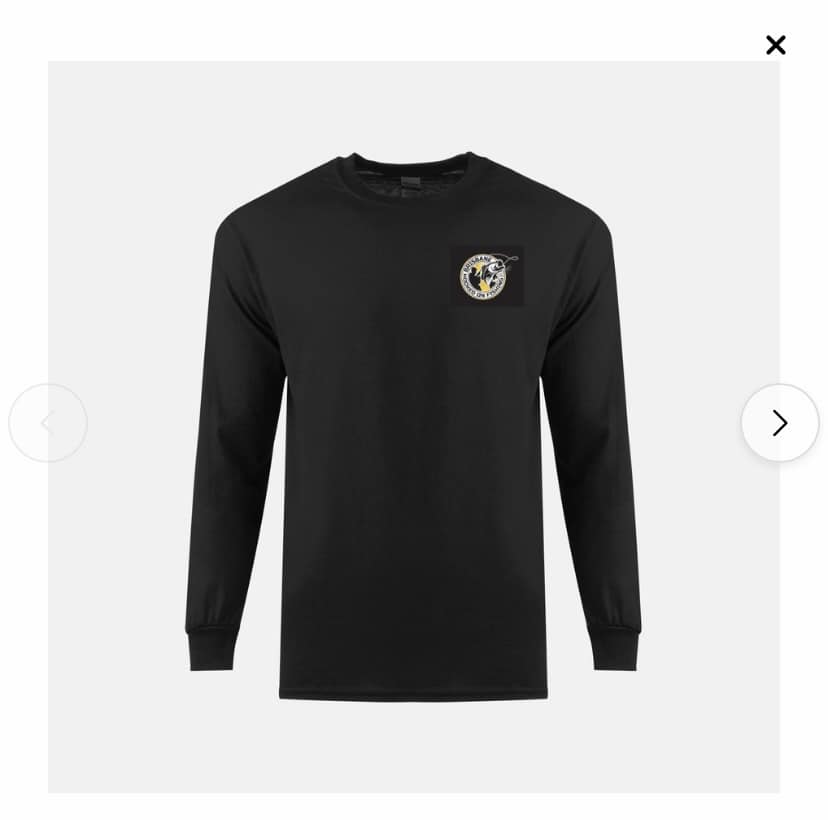Close the product image viewer

(775, 45)
